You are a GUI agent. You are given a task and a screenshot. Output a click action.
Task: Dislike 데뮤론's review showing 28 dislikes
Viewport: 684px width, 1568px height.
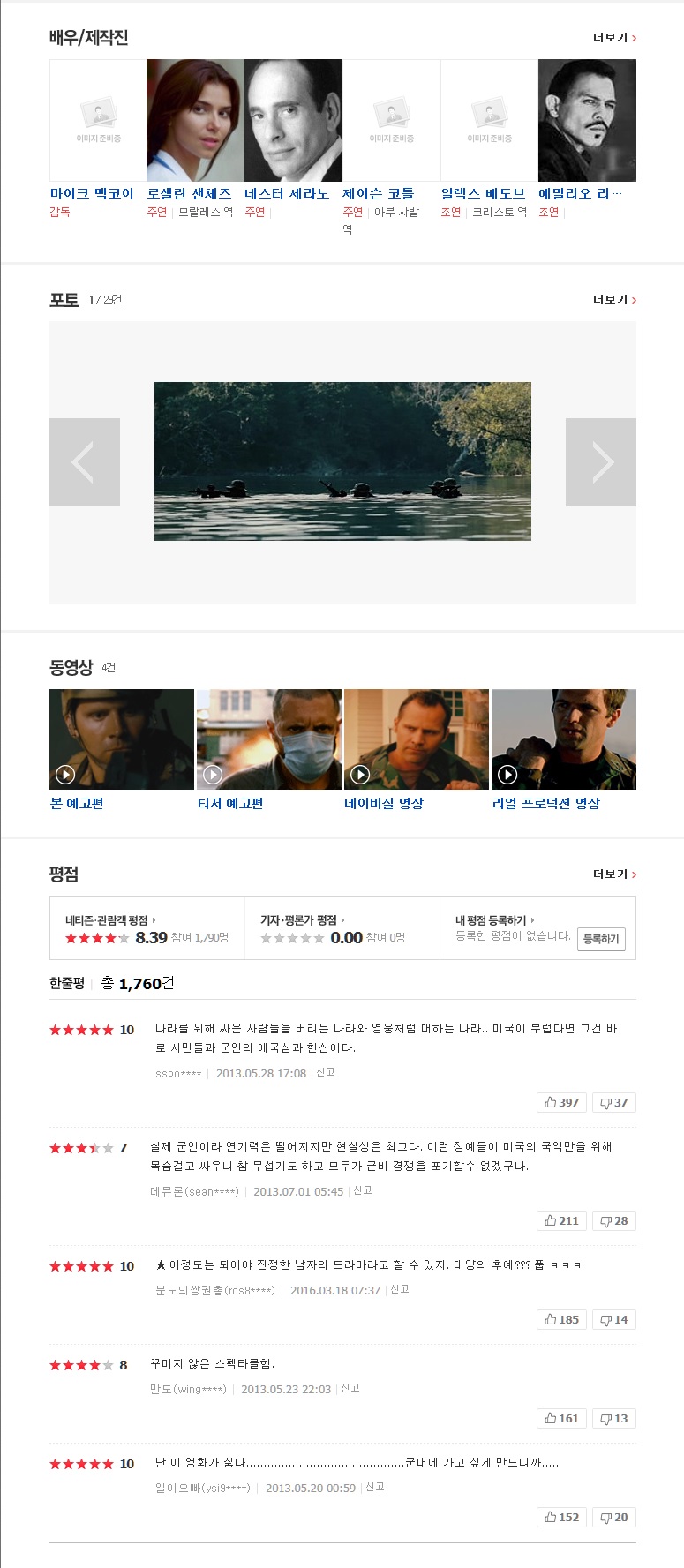613,1221
